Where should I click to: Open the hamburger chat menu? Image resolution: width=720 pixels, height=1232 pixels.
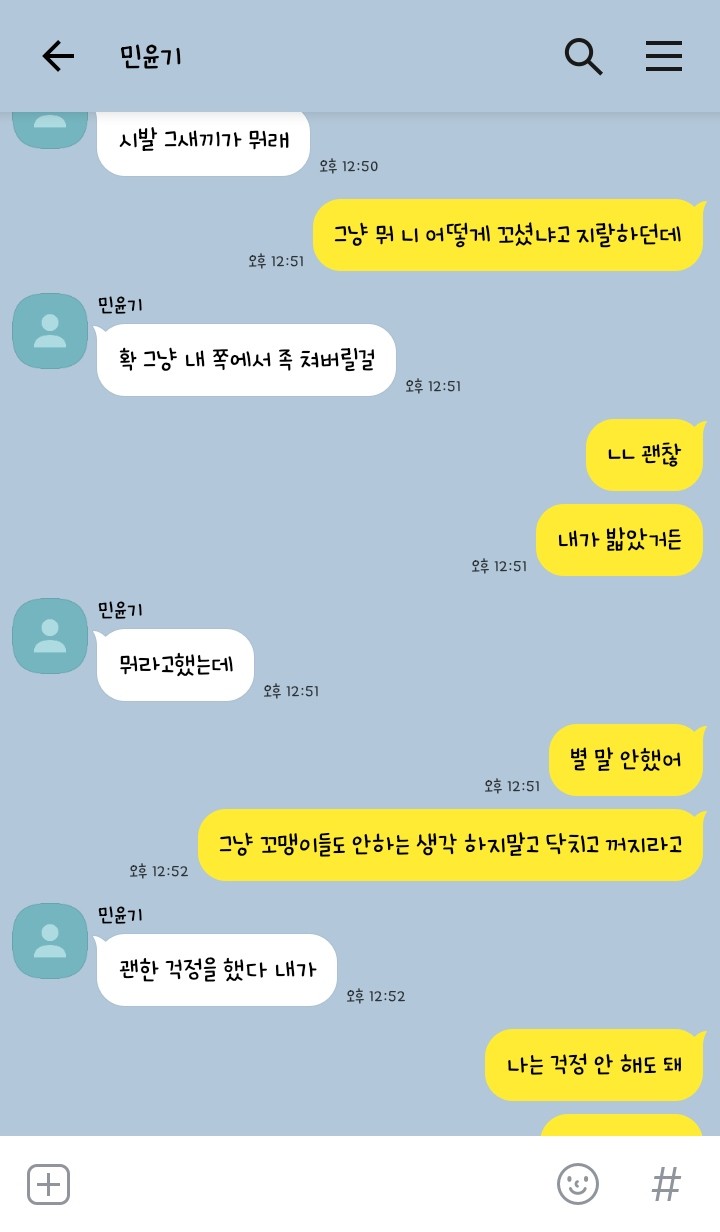663,56
